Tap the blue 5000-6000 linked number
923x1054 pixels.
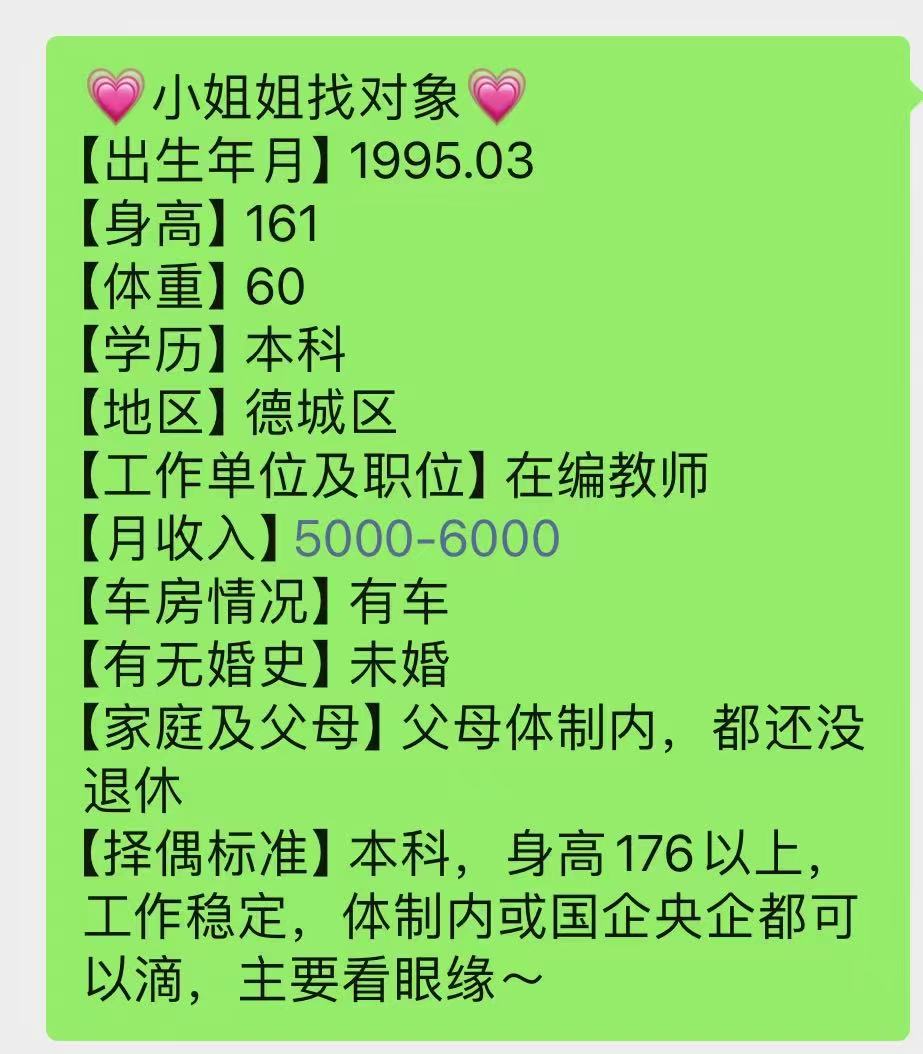coord(426,539)
